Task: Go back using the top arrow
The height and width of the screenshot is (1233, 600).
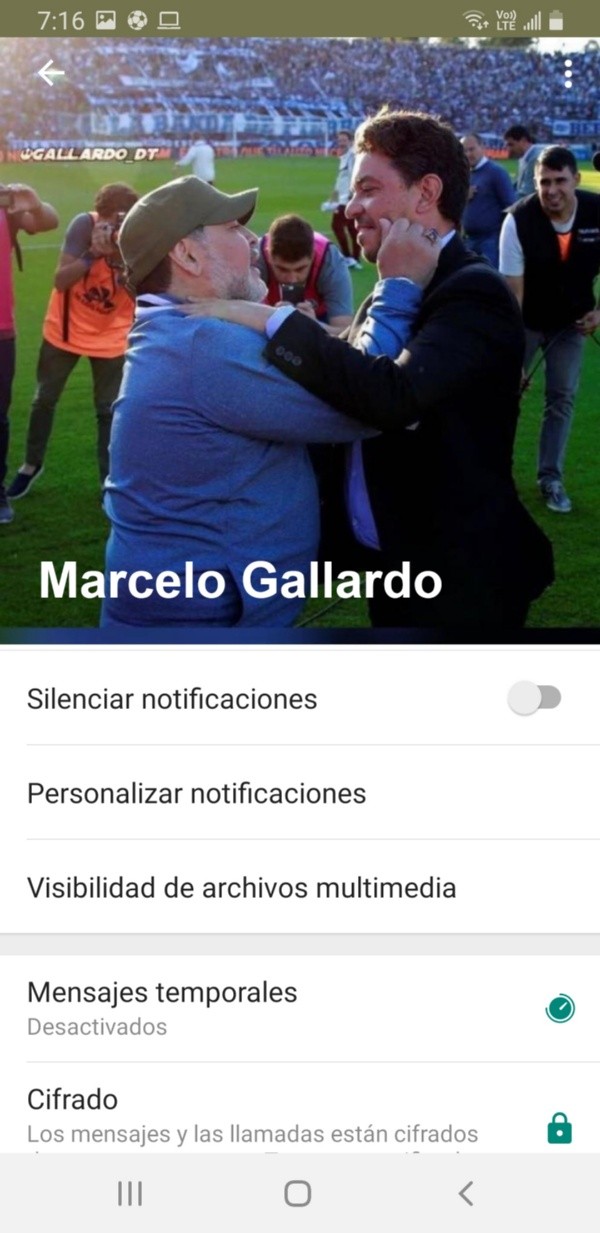Action: 50,73
